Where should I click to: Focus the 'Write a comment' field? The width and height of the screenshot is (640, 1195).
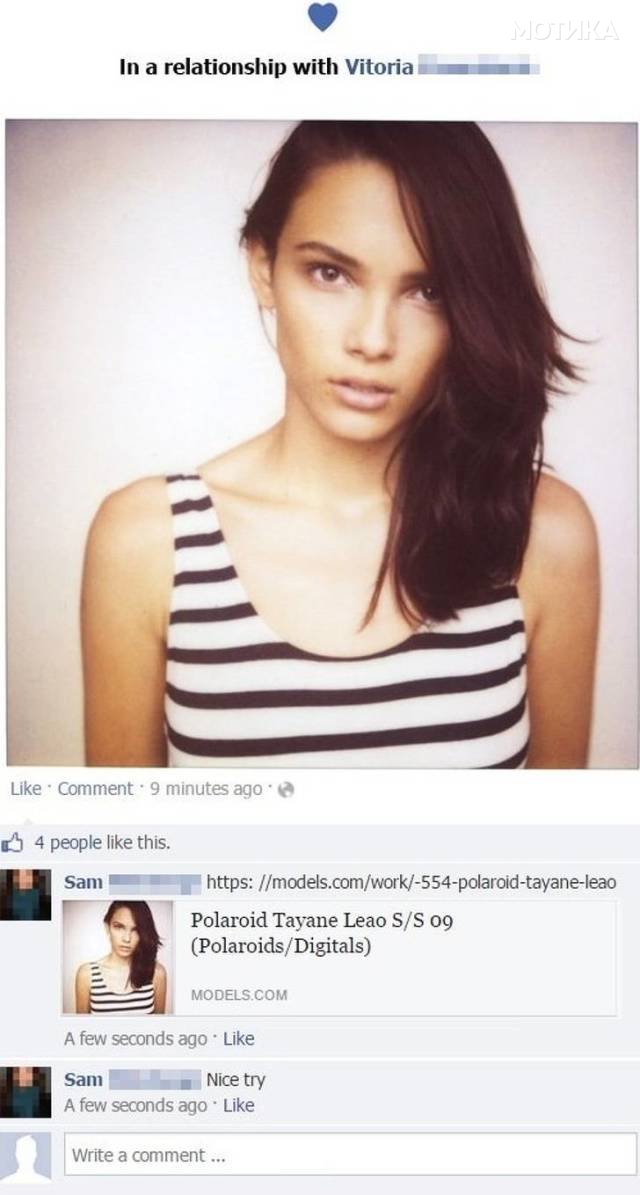pos(348,1154)
